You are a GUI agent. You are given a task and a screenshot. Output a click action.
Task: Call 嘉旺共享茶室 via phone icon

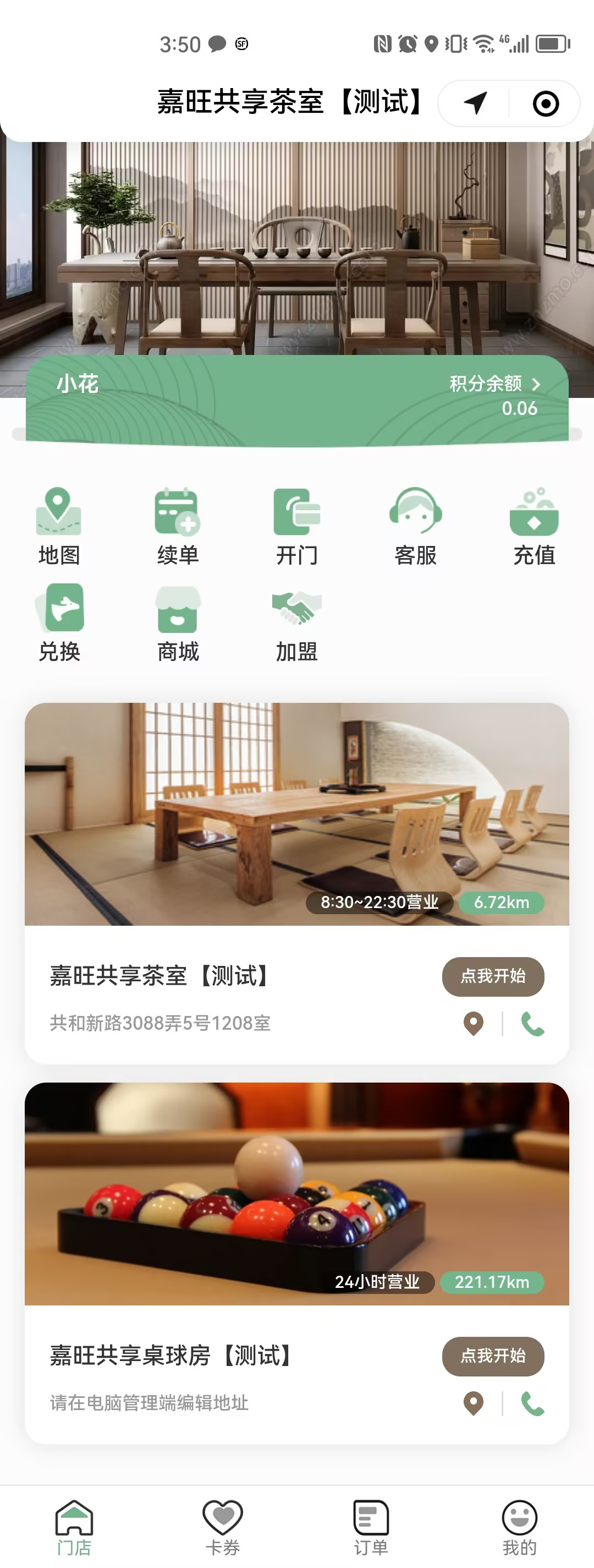532,1024
